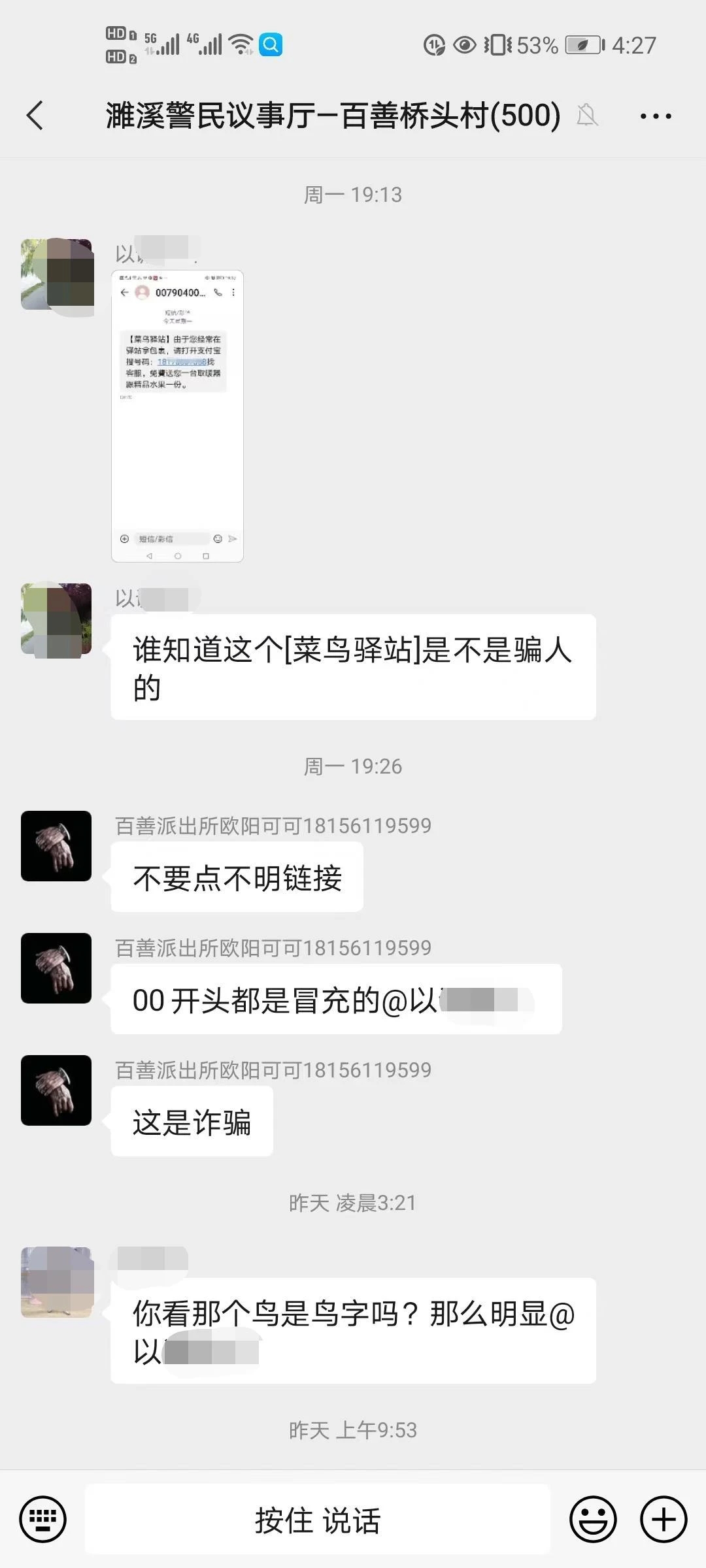This screenshot has width=706, height=1568.
Task: Open the group chat overflow menu
Action: [x=656, y=116]
